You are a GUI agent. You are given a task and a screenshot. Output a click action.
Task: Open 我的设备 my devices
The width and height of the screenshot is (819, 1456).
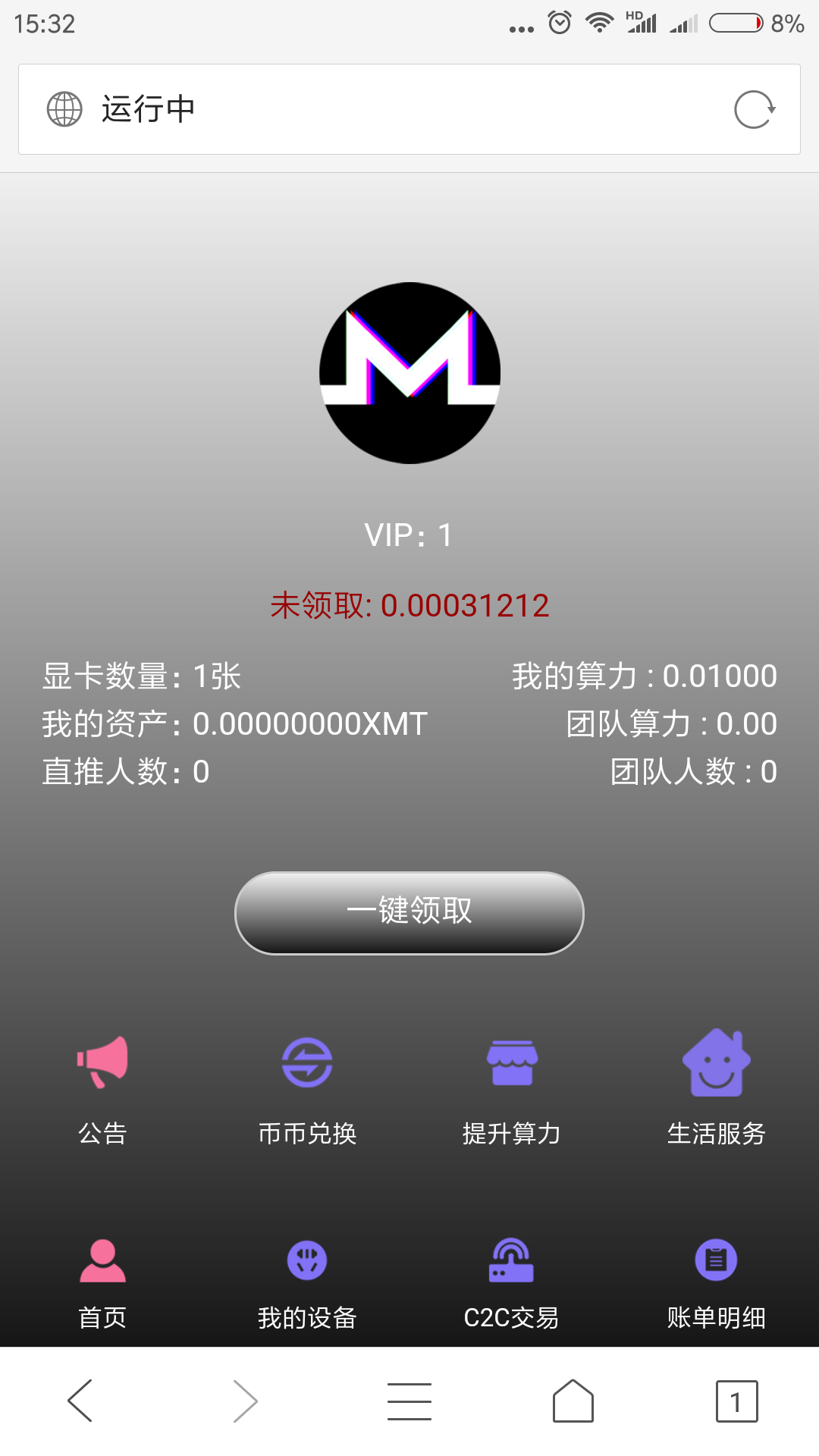[307, 1283]
